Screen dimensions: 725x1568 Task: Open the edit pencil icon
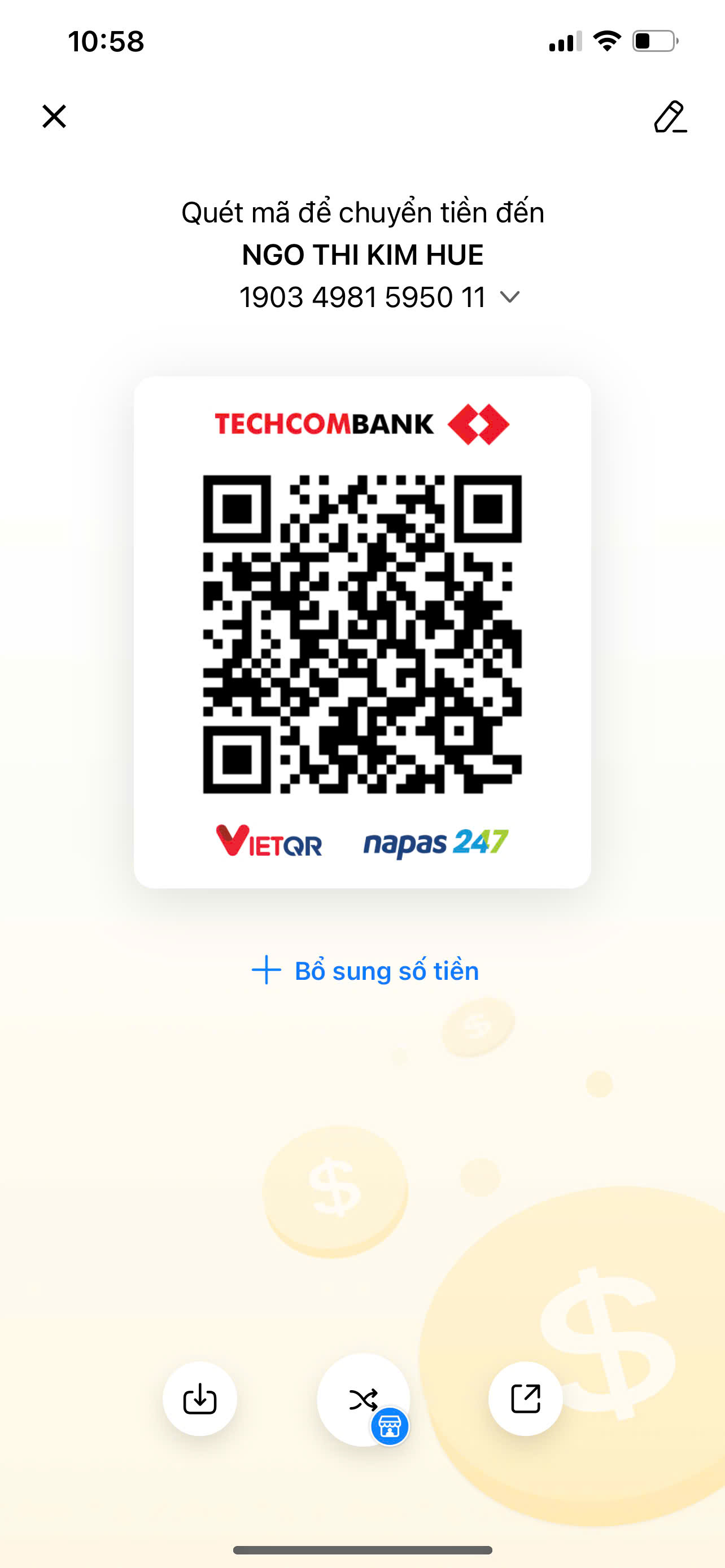[x=670, y=117]
